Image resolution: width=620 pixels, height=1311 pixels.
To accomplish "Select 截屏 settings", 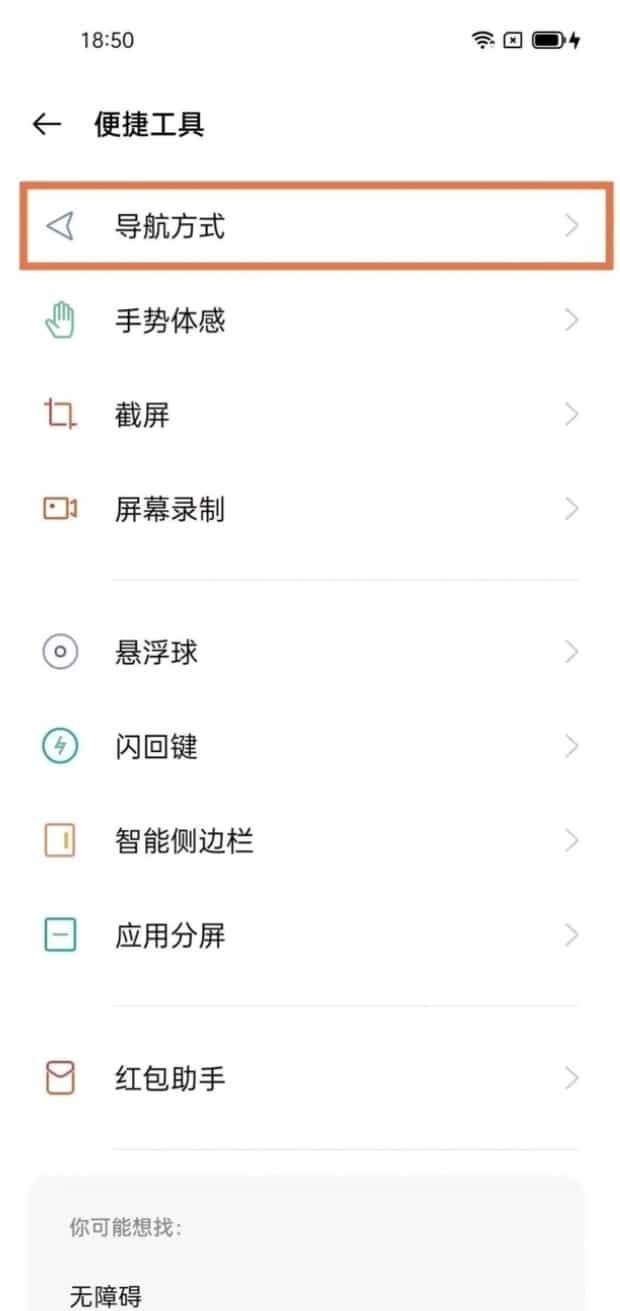I will tap(310, 415).
